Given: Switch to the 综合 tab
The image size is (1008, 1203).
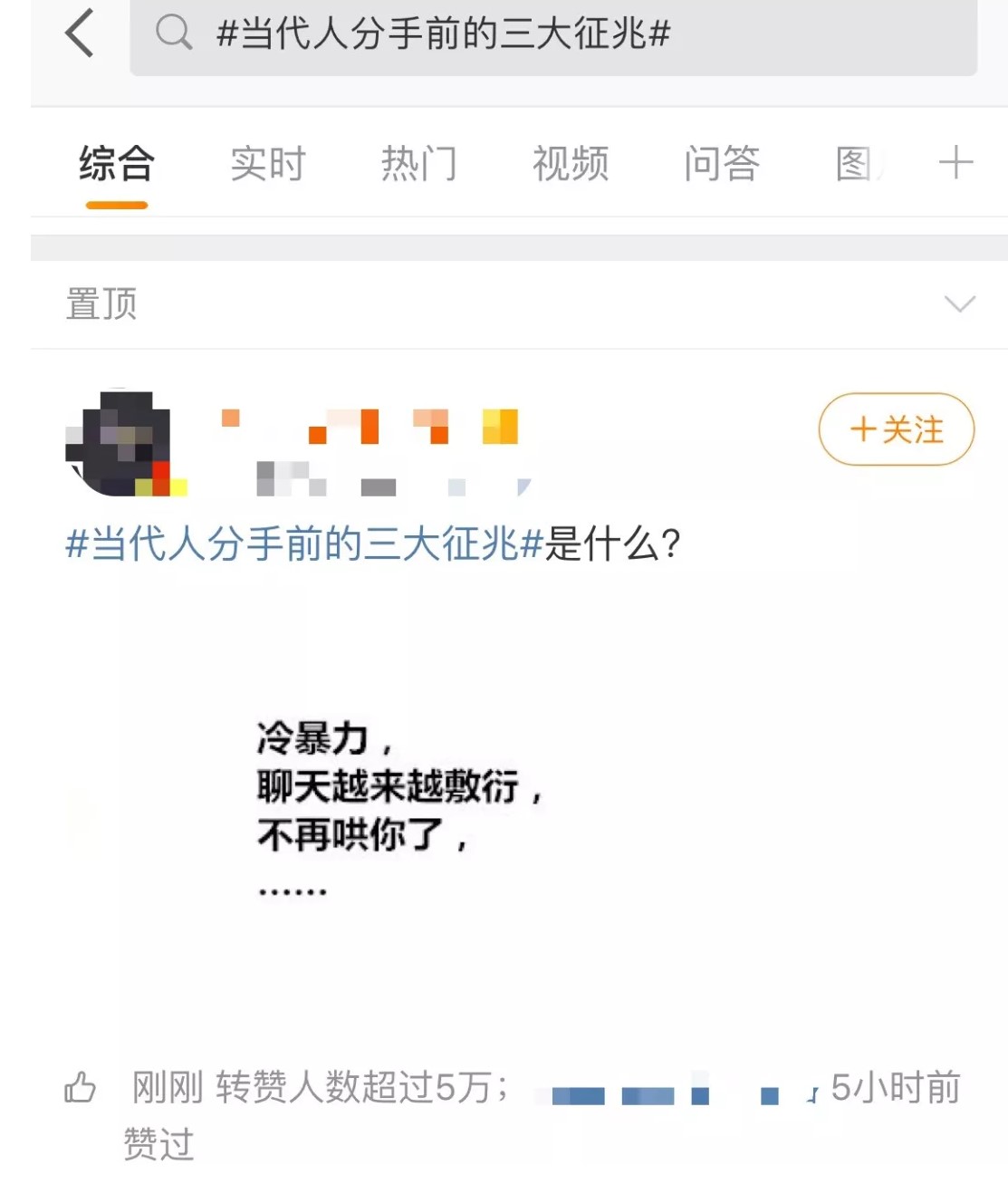Looking at the screenshot, I should (x=116, y=165).
